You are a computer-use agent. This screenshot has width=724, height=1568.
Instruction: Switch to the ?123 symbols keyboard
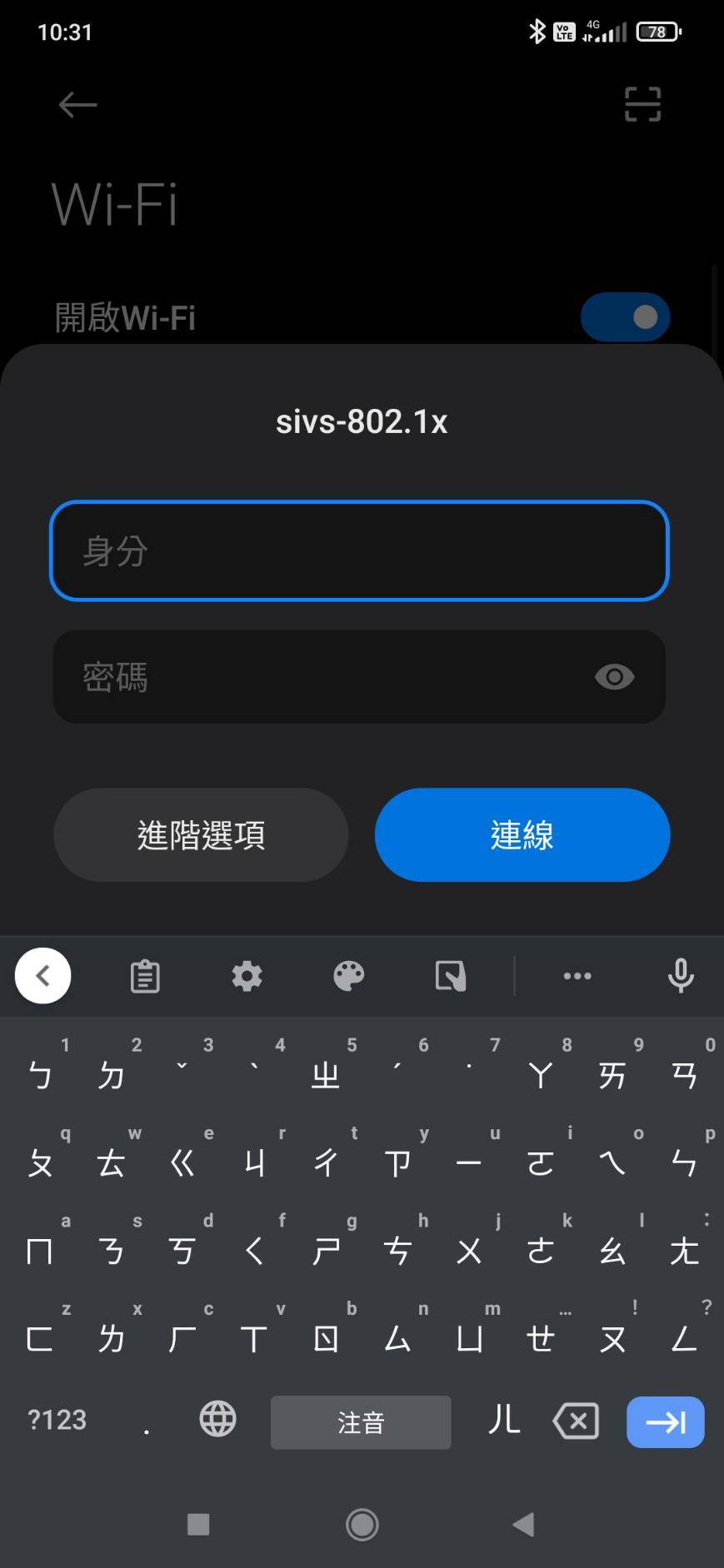[57, 1420]
